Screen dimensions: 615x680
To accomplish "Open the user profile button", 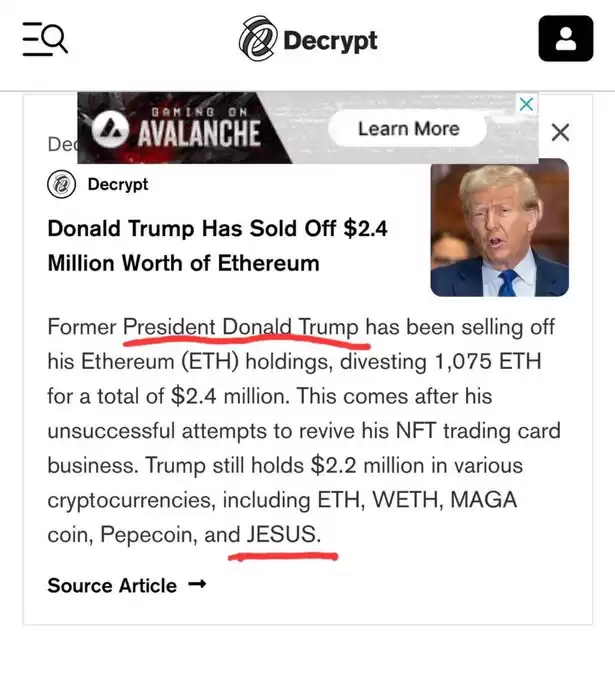I will (565, 40).
